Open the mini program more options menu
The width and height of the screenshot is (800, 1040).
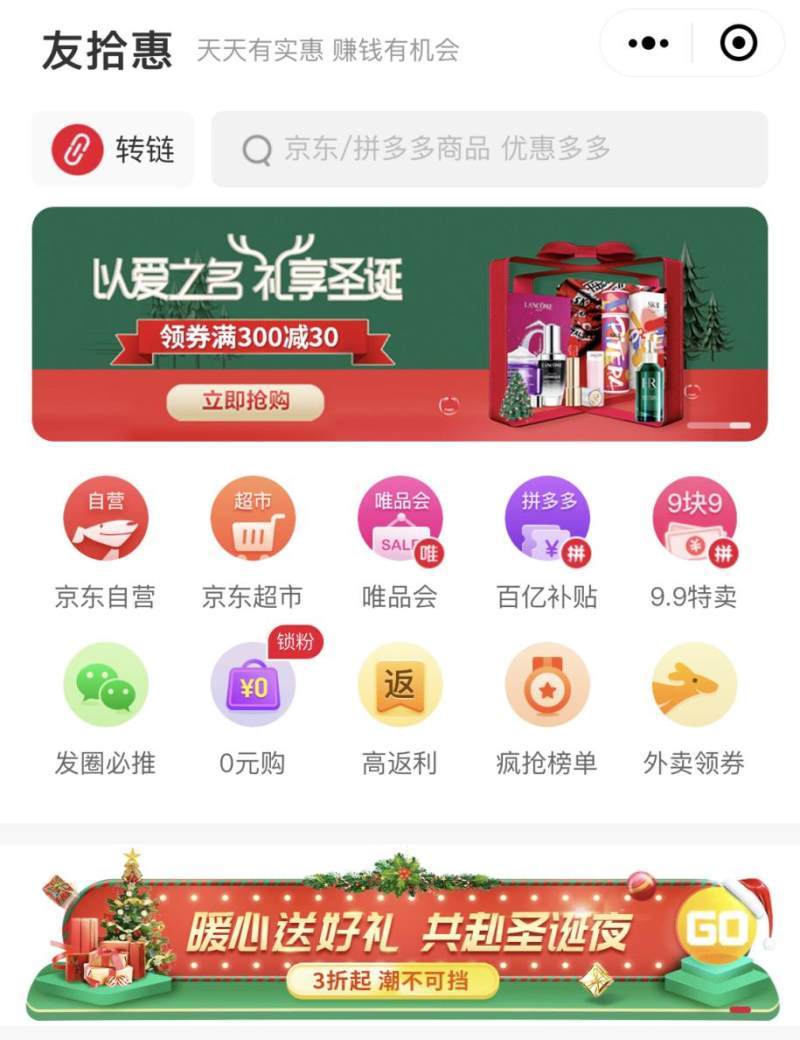pos(648,43)
